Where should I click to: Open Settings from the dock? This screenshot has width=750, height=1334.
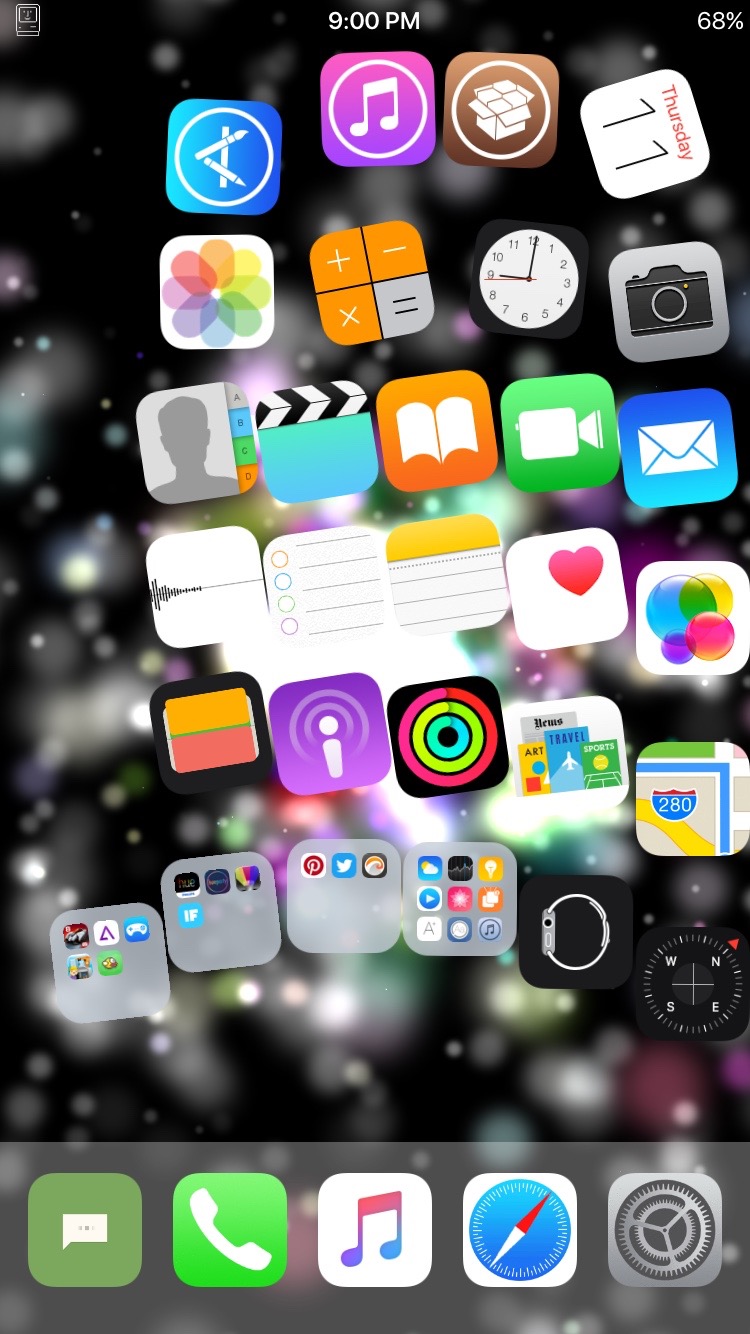click(x=665, y=1229)
